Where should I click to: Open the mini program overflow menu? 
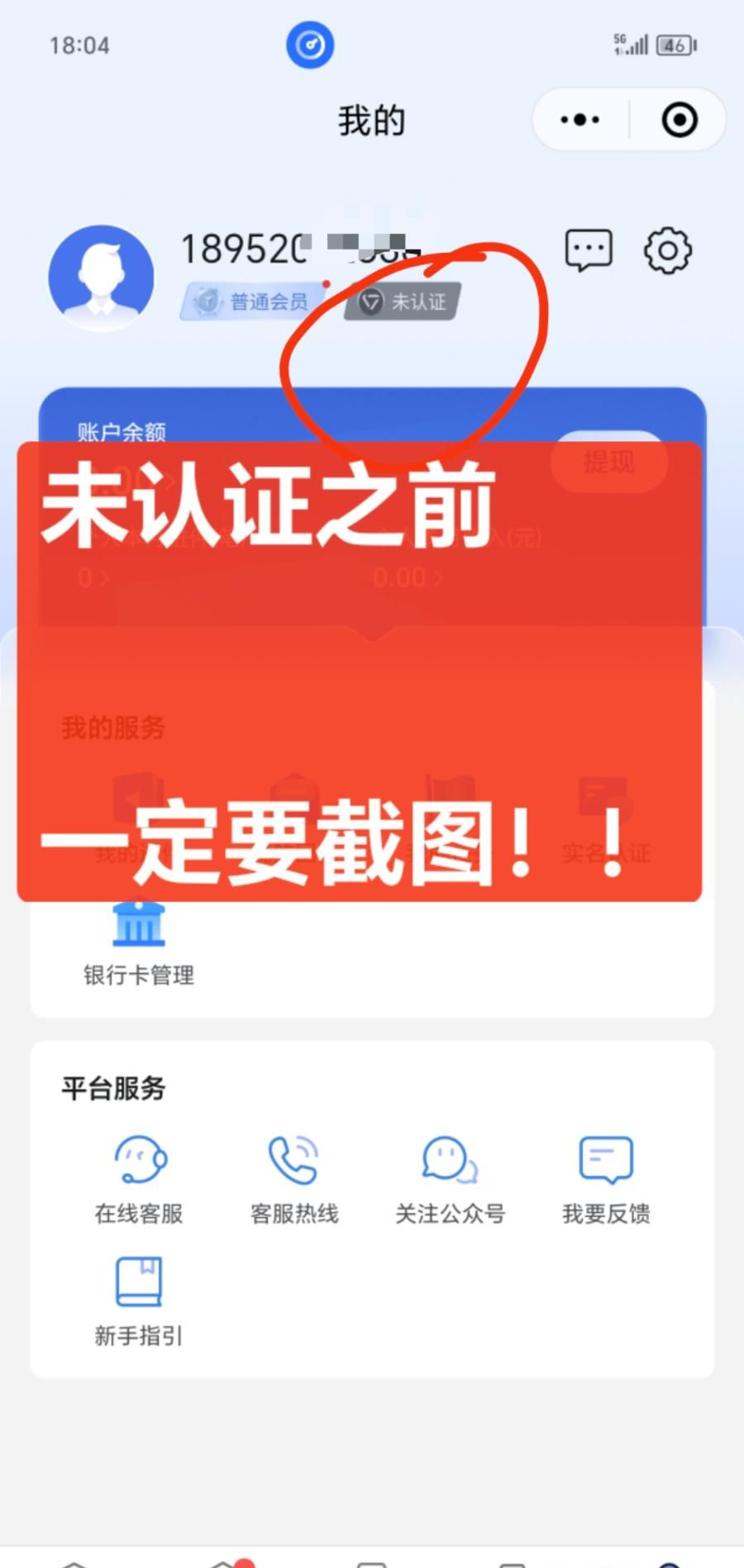[x=580, y=121]
